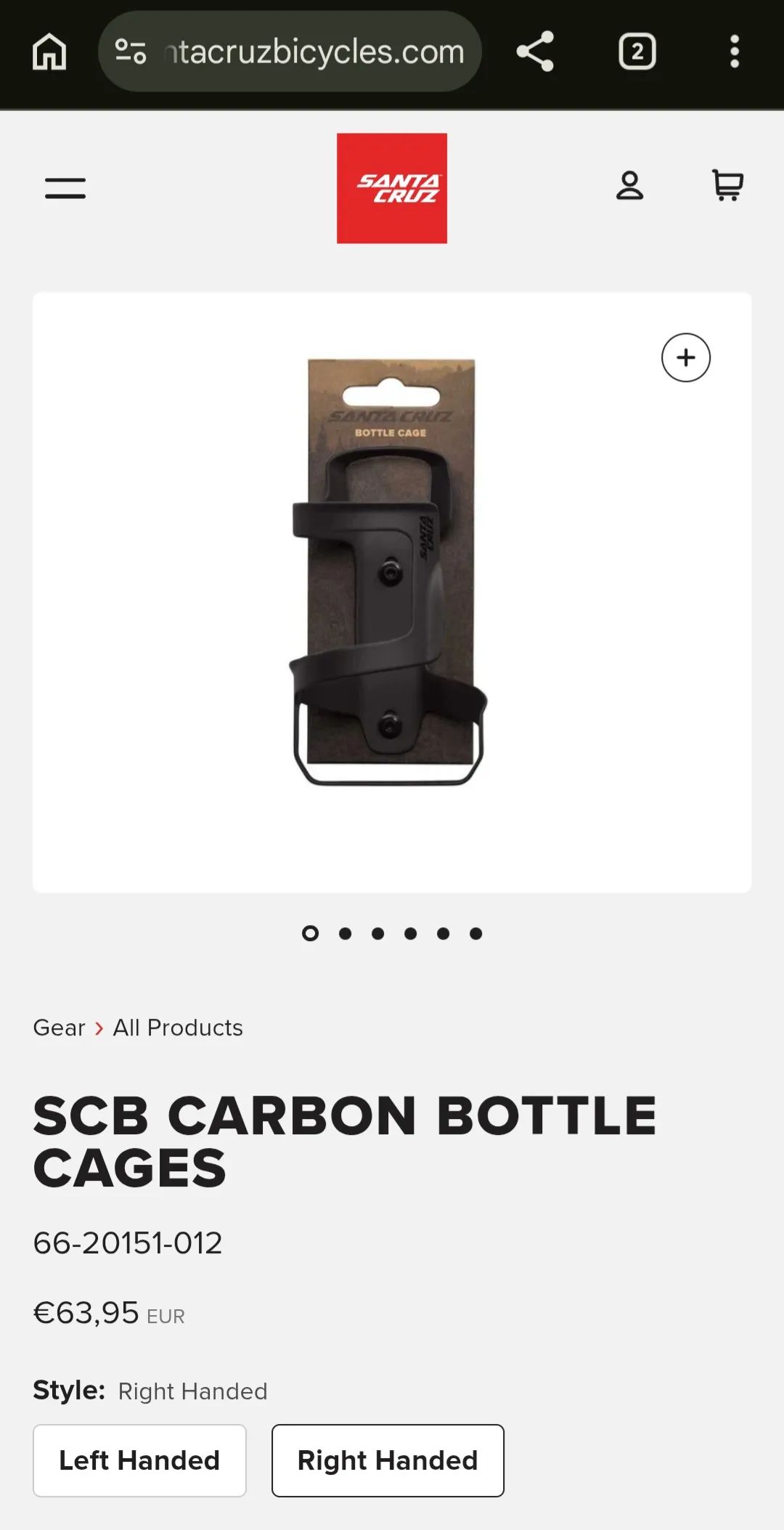Select the Right Handed style
Screen dimensions: 784x1530
[x=388, y=1460]
